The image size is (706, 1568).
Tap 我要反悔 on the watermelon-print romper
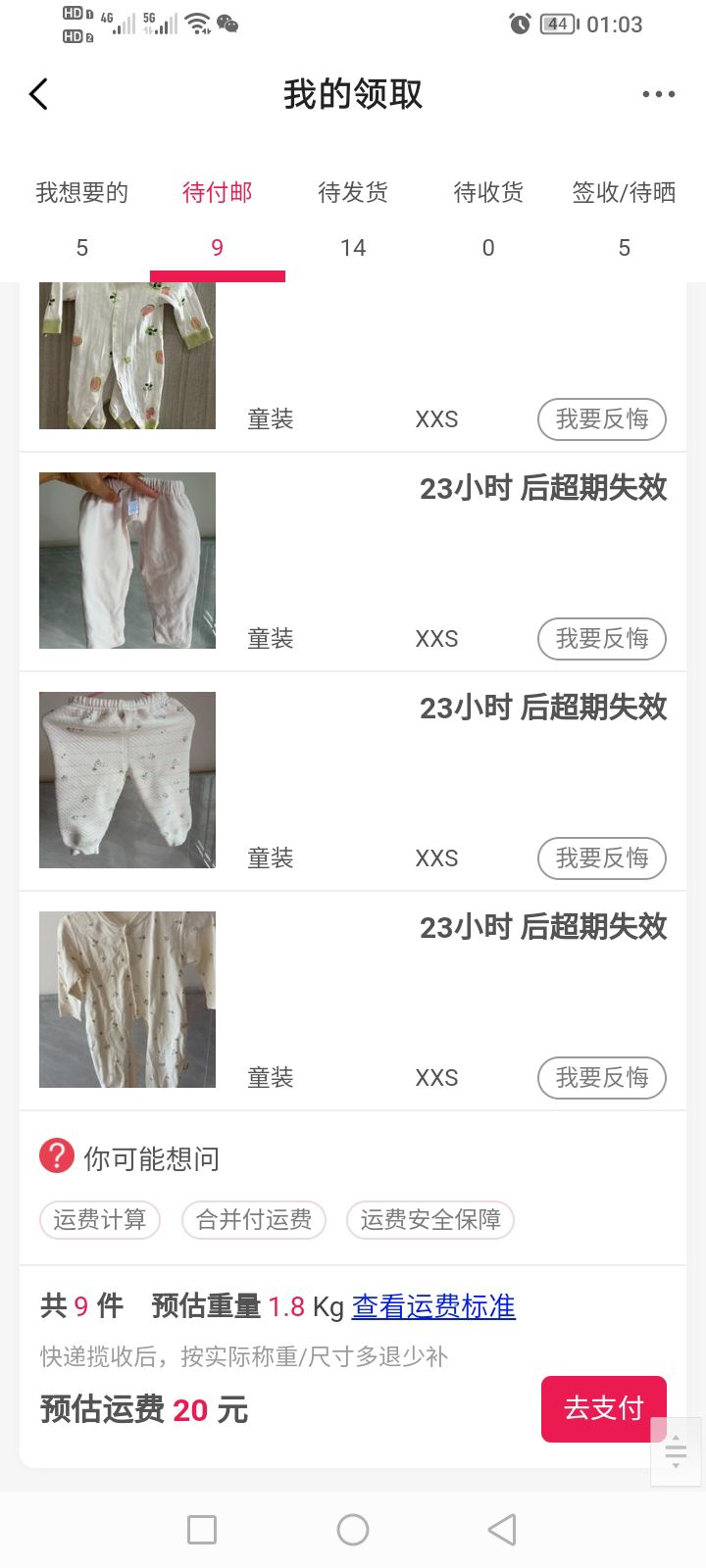(601, 419)
